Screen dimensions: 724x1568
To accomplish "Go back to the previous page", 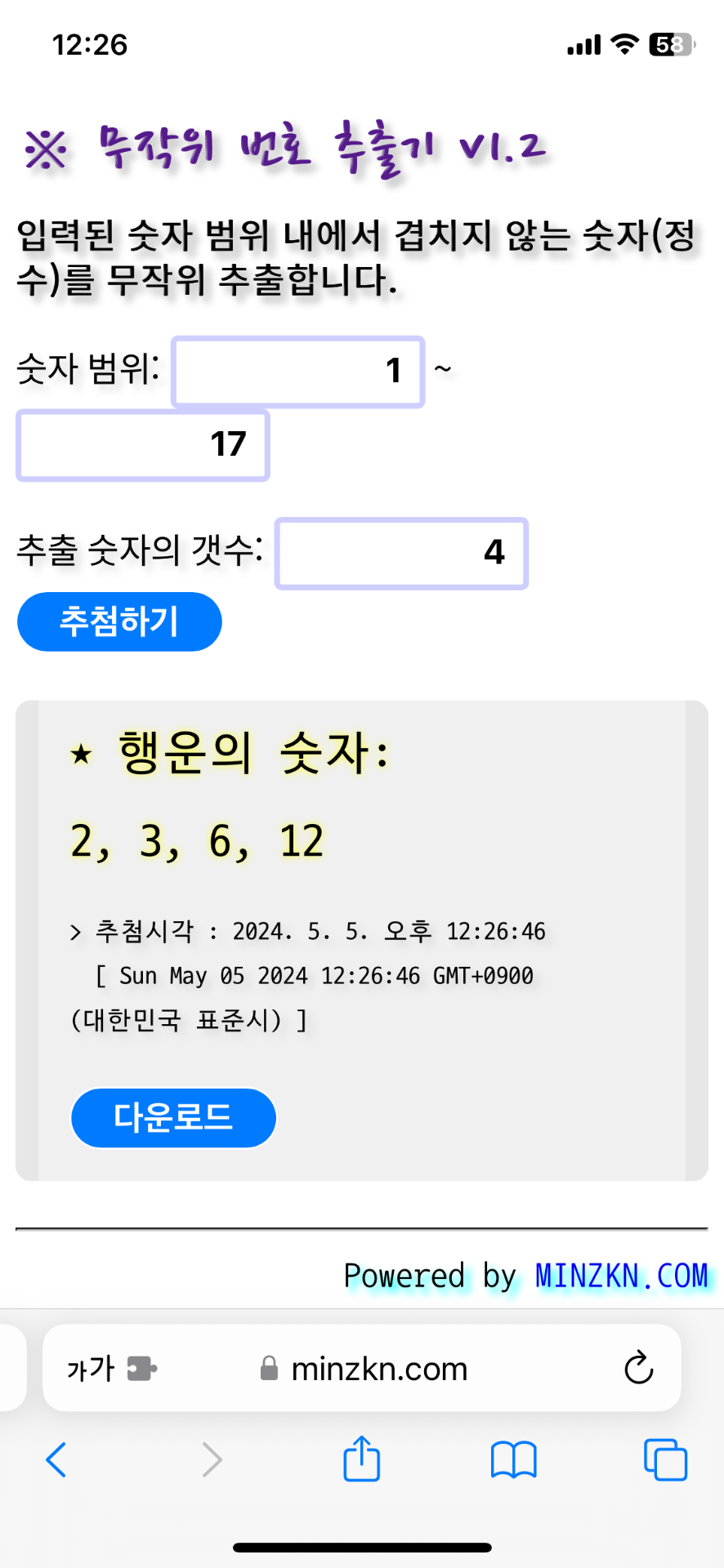I will coord(56,1459).
